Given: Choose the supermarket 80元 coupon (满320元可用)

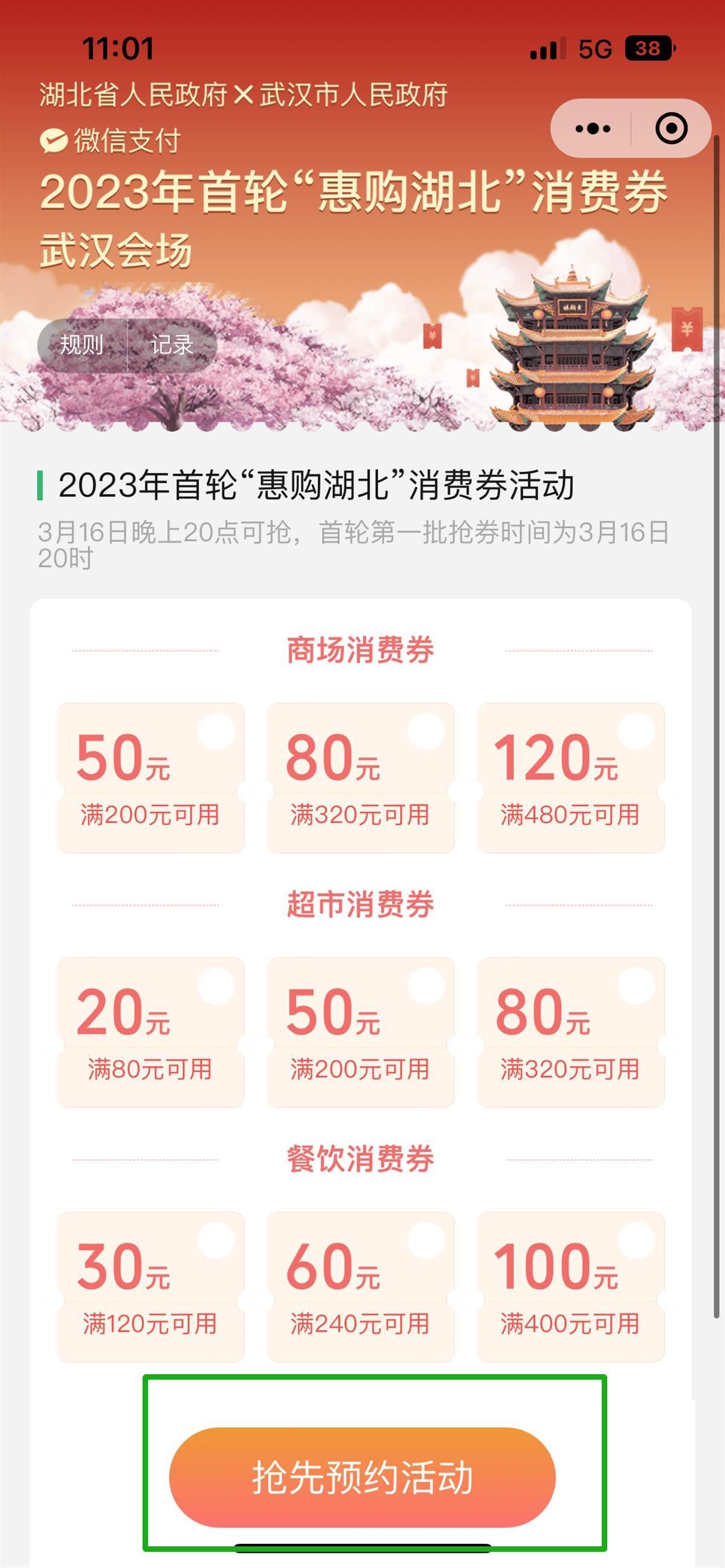Looking at the screenshot, I should pos(571,1032).
